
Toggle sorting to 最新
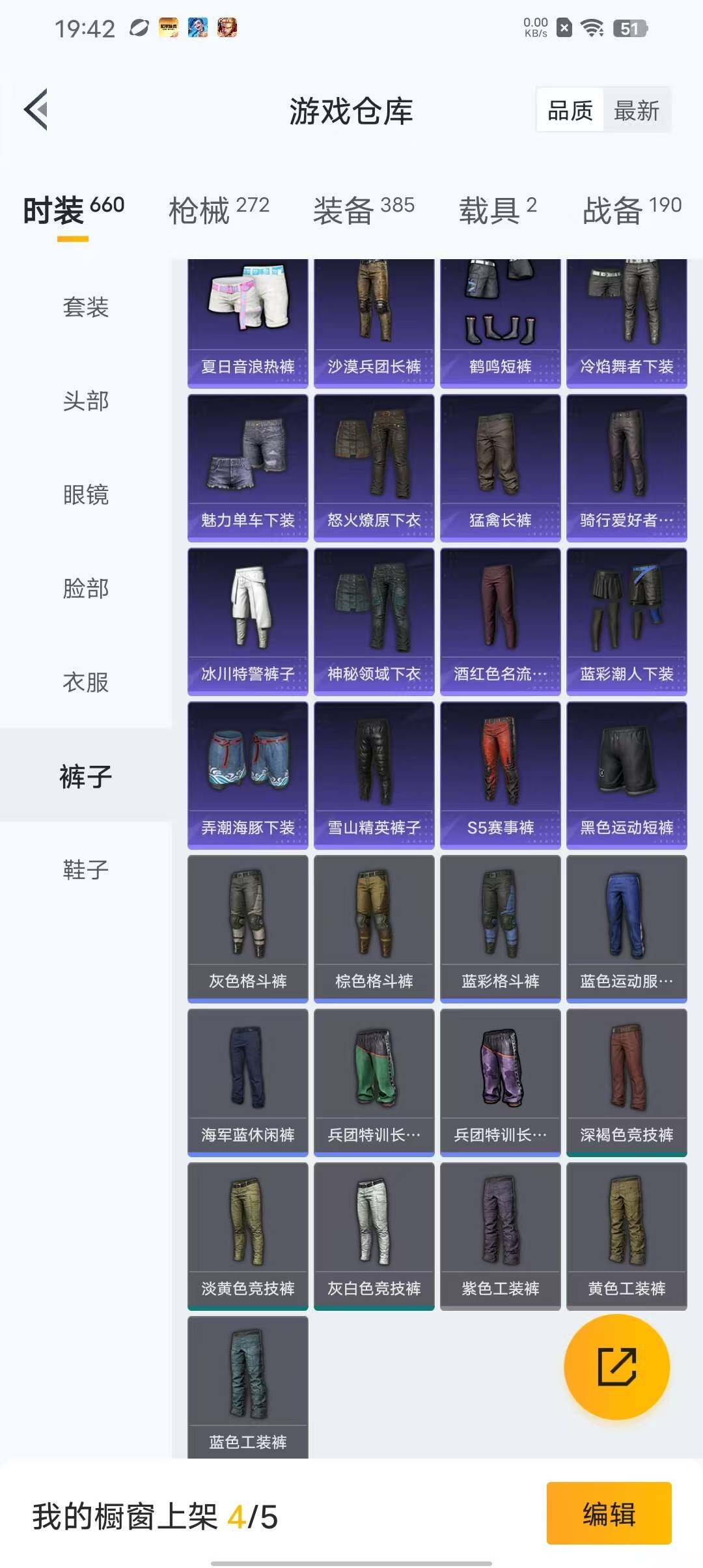[635, 111]
